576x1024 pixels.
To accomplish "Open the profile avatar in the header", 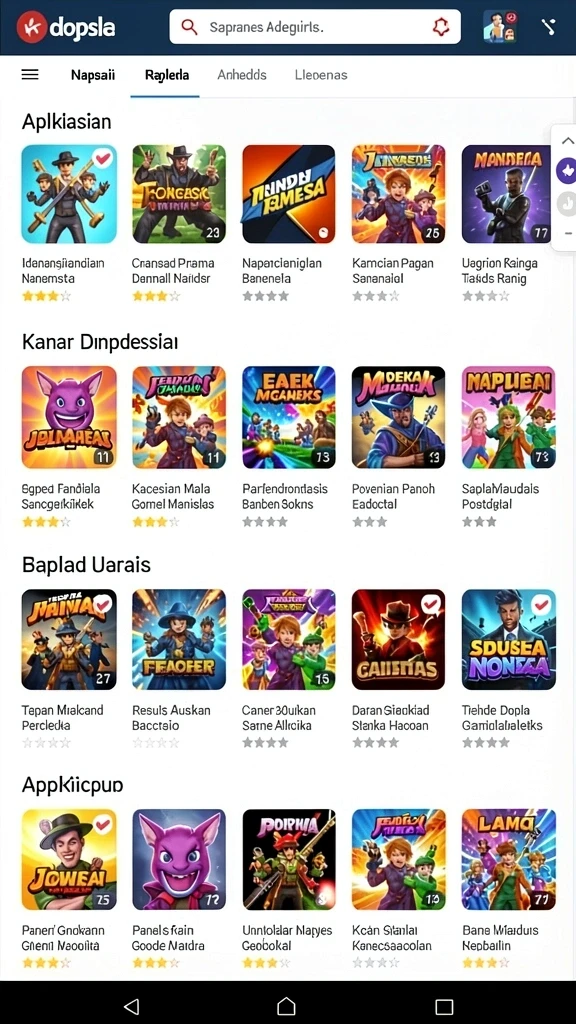I will coord(500,27).
